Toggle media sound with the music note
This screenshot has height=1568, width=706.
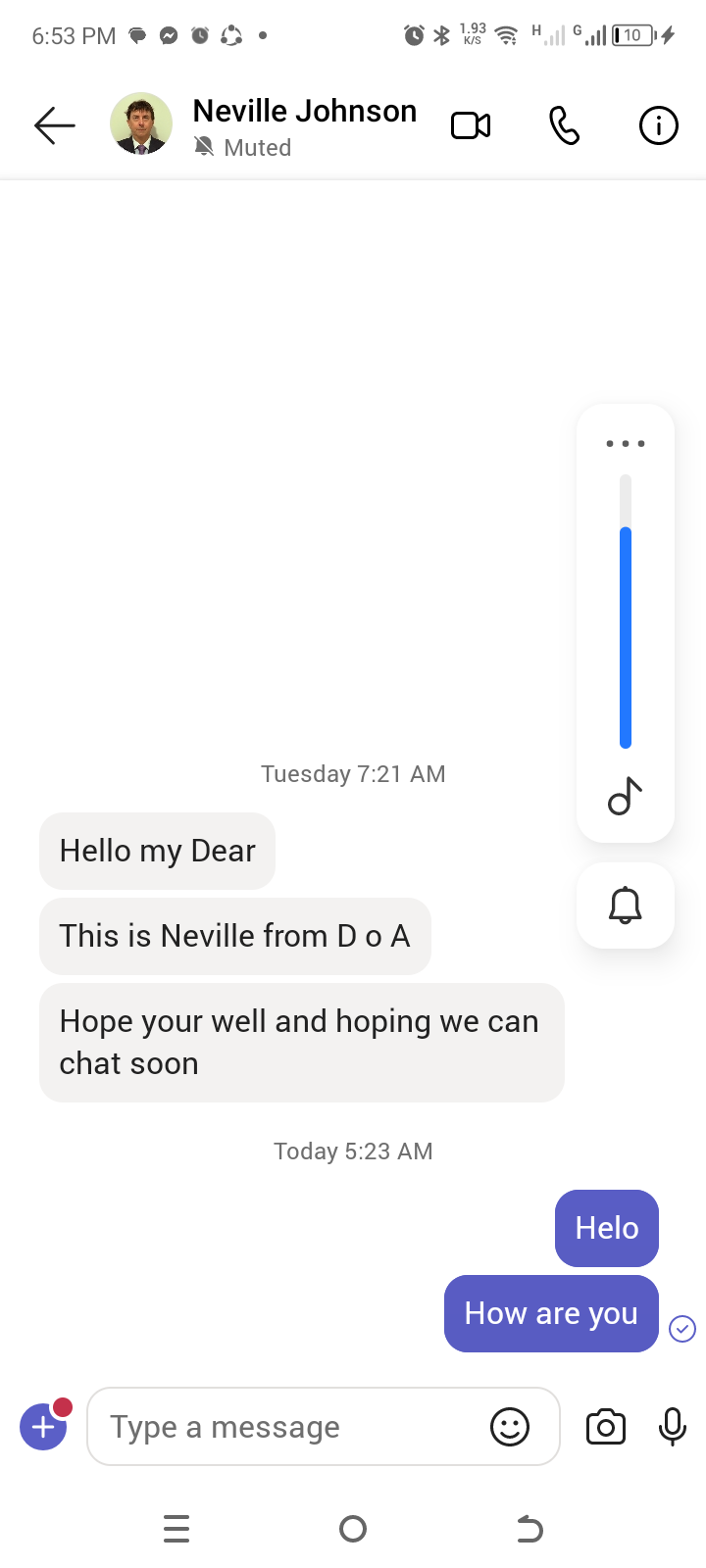[x=626, y=796]
